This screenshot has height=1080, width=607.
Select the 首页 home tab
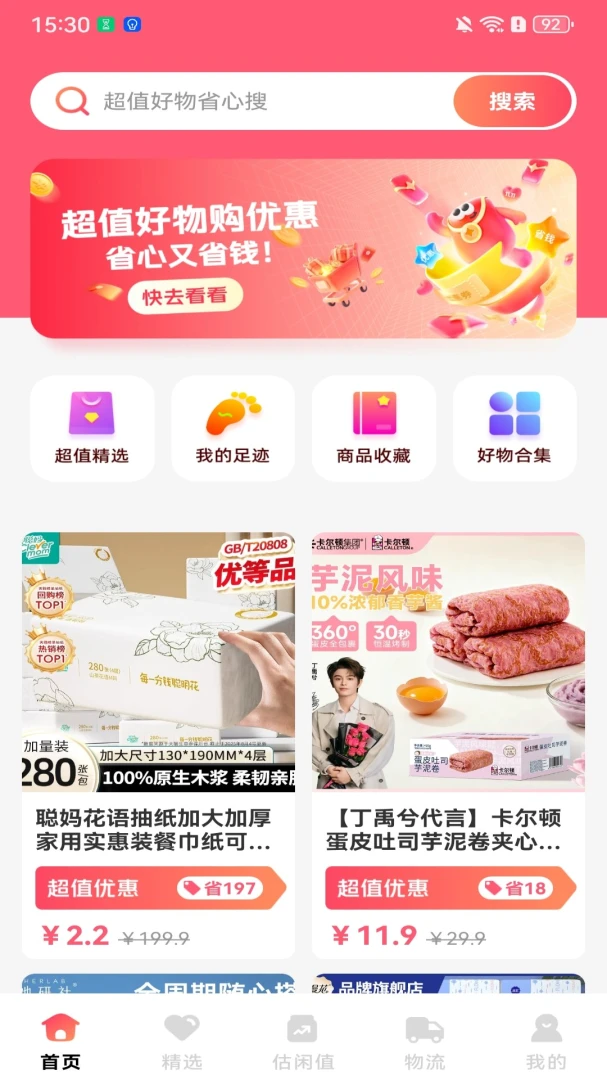pos(61,1041)
